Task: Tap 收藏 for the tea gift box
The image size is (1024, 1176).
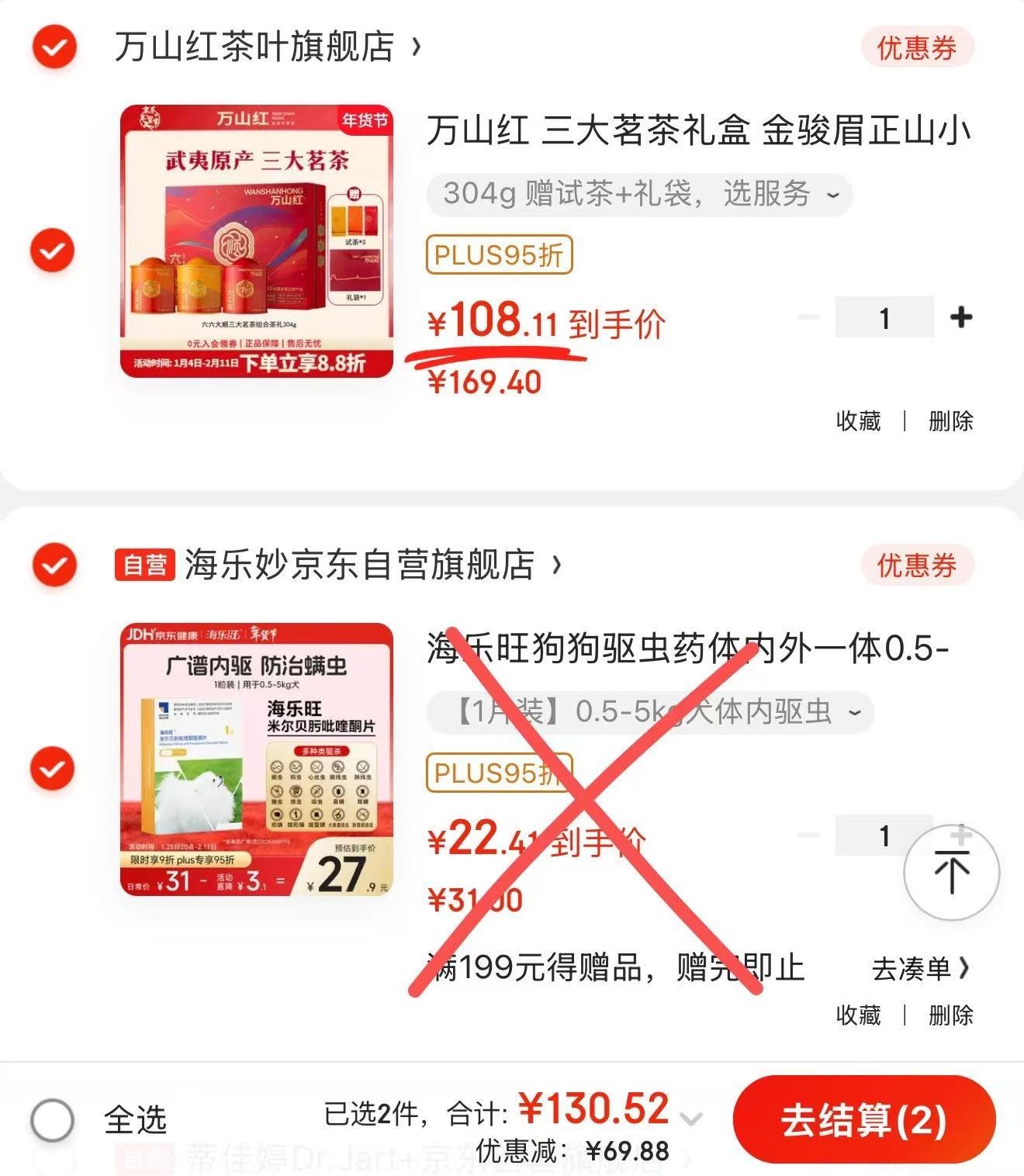Action: (858, 421)
